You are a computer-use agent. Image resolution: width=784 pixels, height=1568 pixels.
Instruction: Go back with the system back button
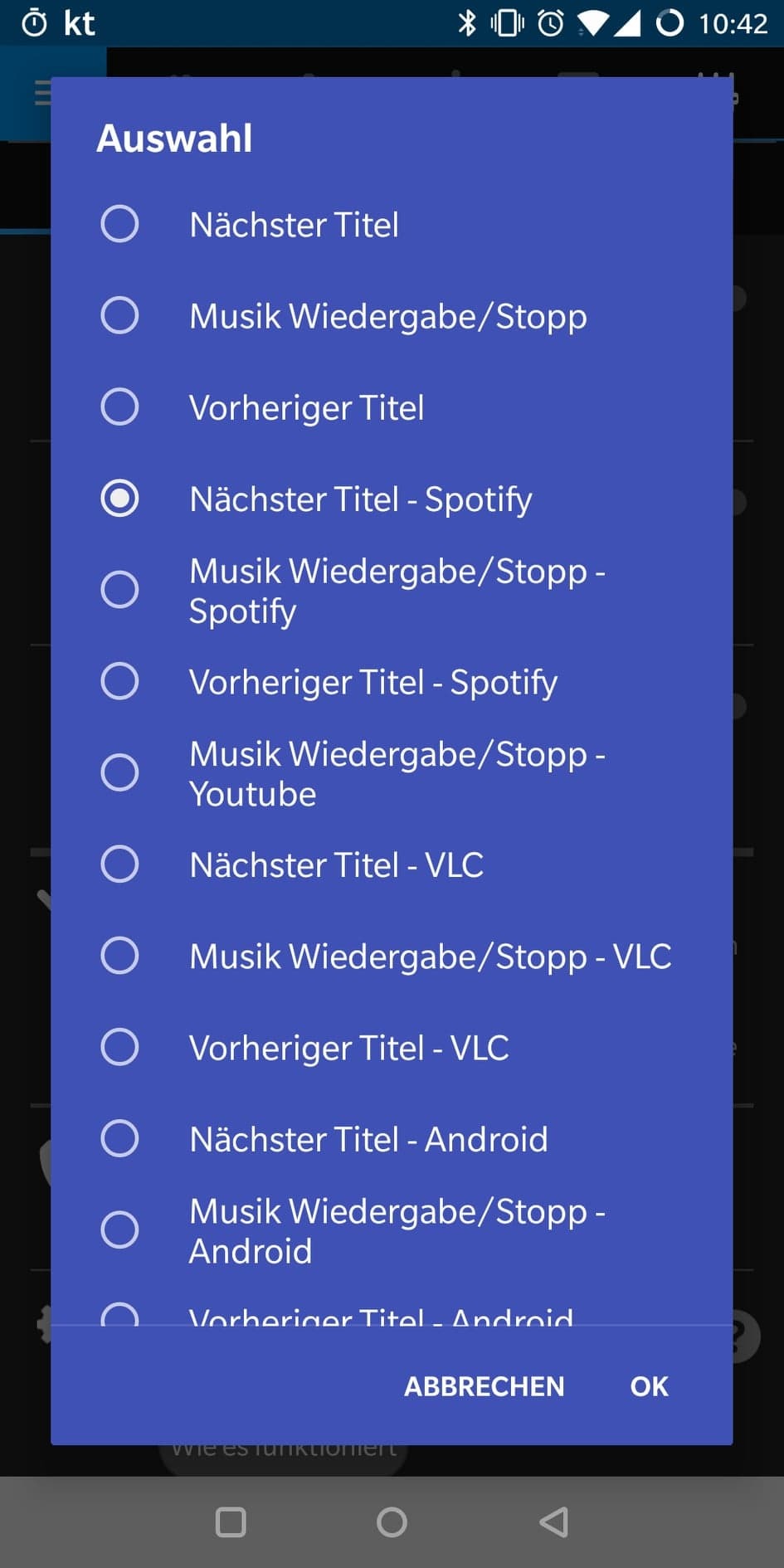[553, 1522]
